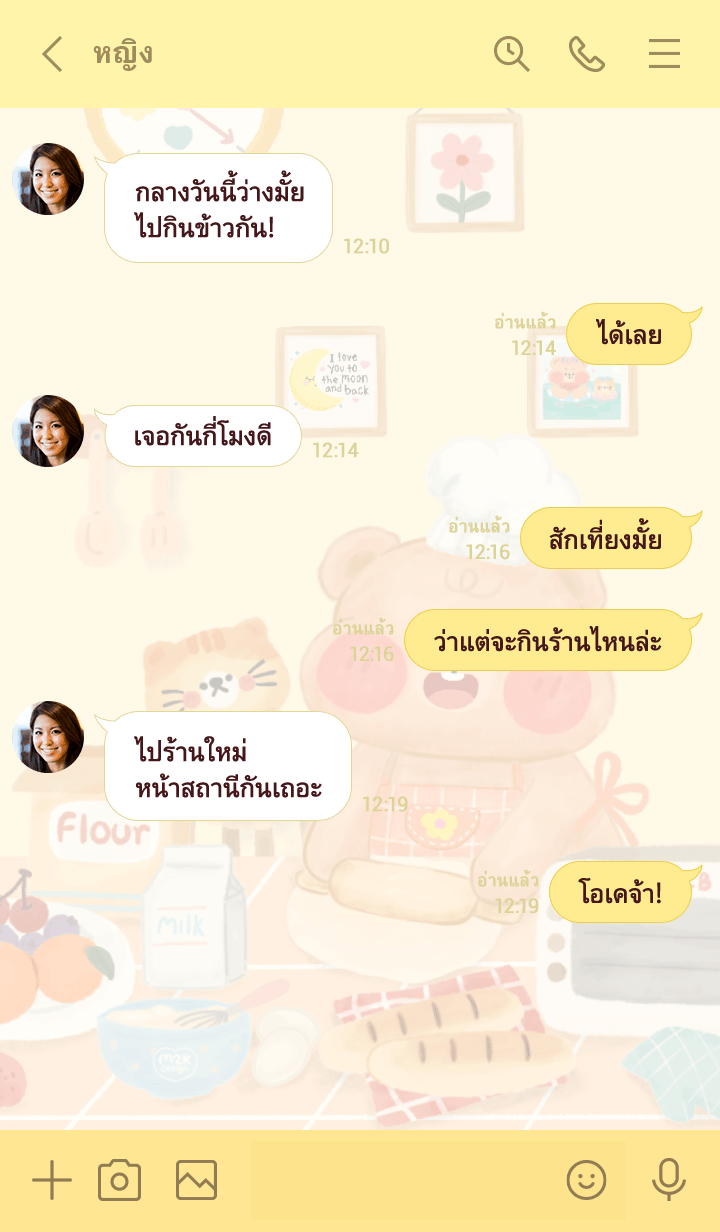This screenshot has width=720, height=1232.
Task: Start a voice call with หญิง
Action: (x=587, y=54)
